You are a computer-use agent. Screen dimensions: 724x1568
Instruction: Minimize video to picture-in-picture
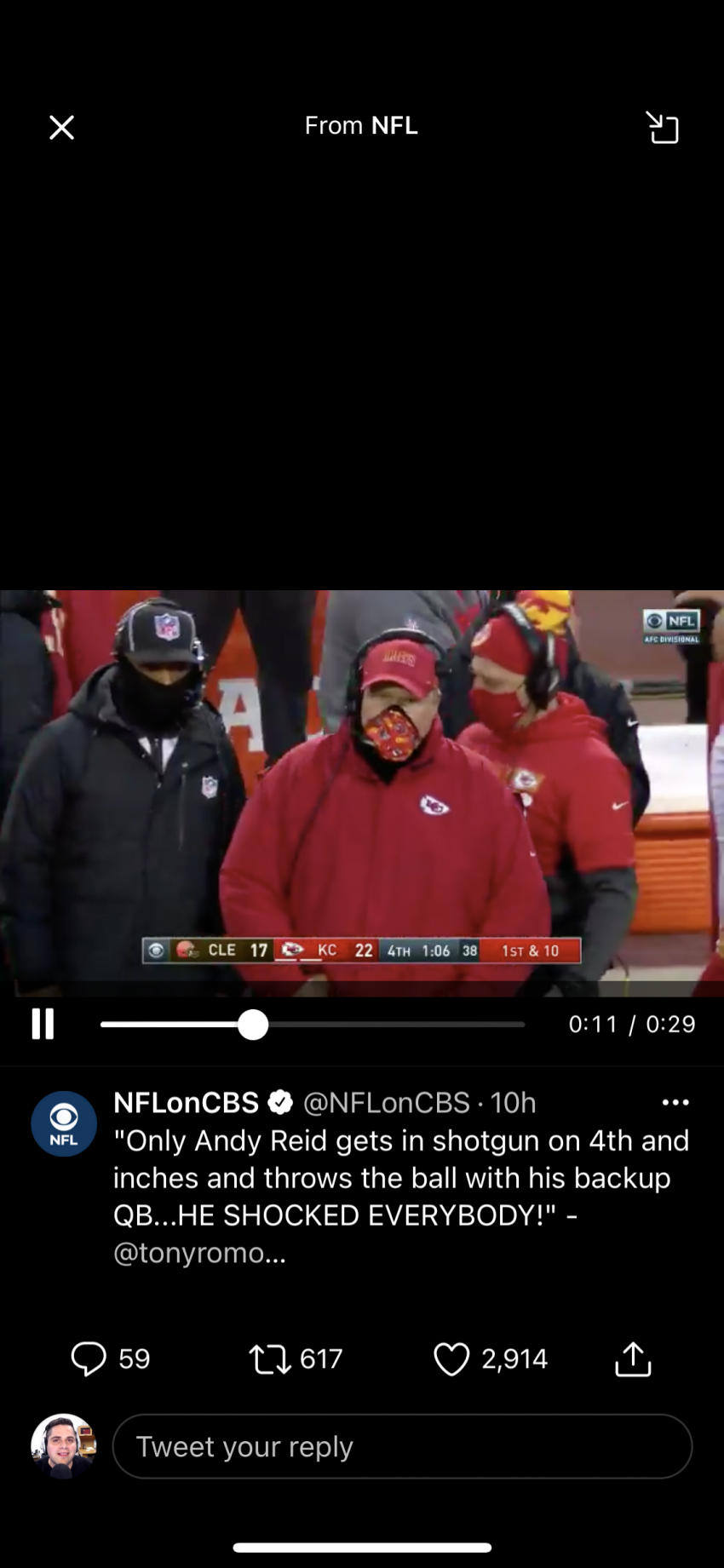click(662, 128)
